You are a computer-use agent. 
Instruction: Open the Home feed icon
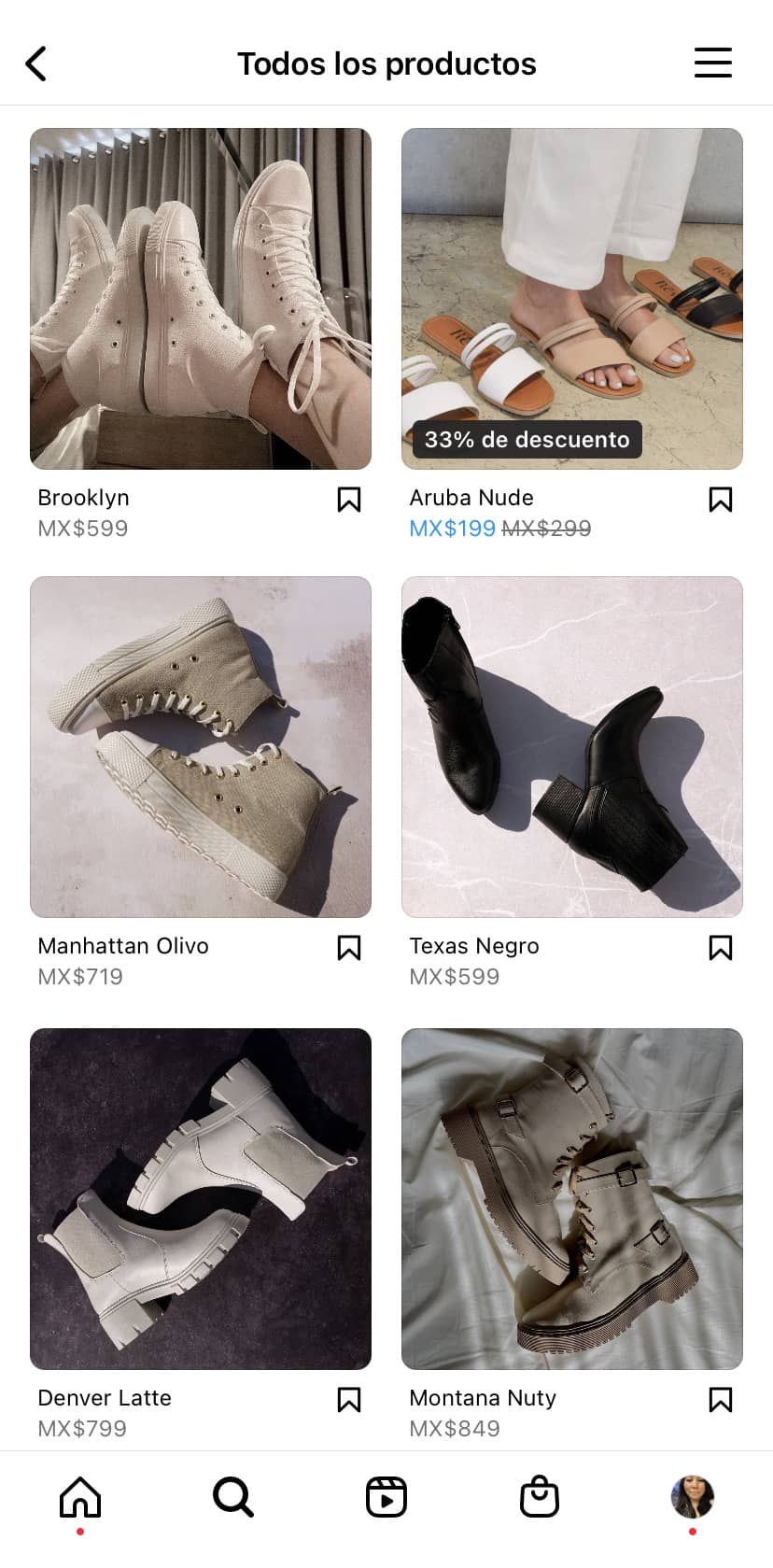[x=80, y=1497]
